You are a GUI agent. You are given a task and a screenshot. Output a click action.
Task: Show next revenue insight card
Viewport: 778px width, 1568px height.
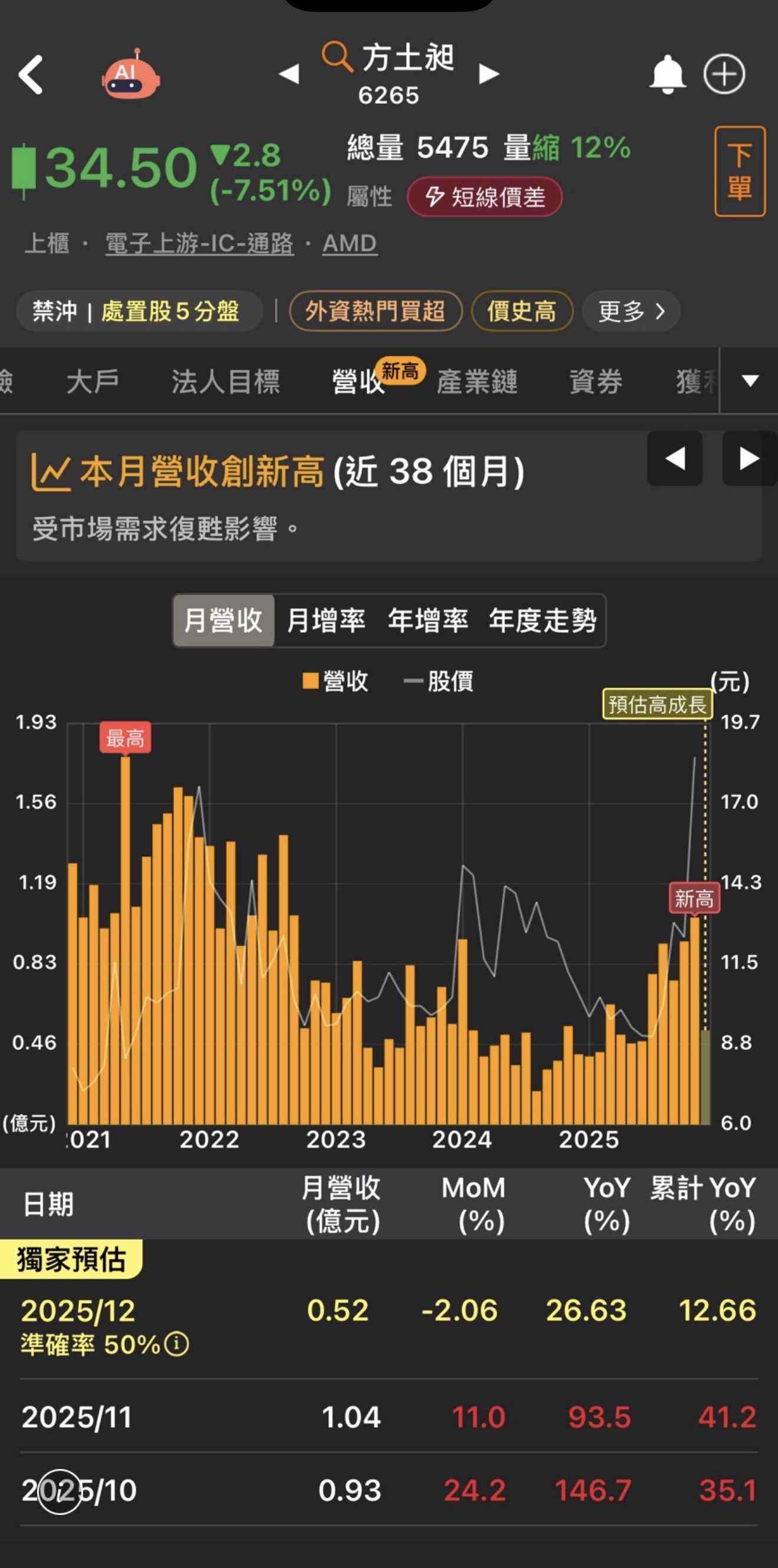tap(749, 458)
